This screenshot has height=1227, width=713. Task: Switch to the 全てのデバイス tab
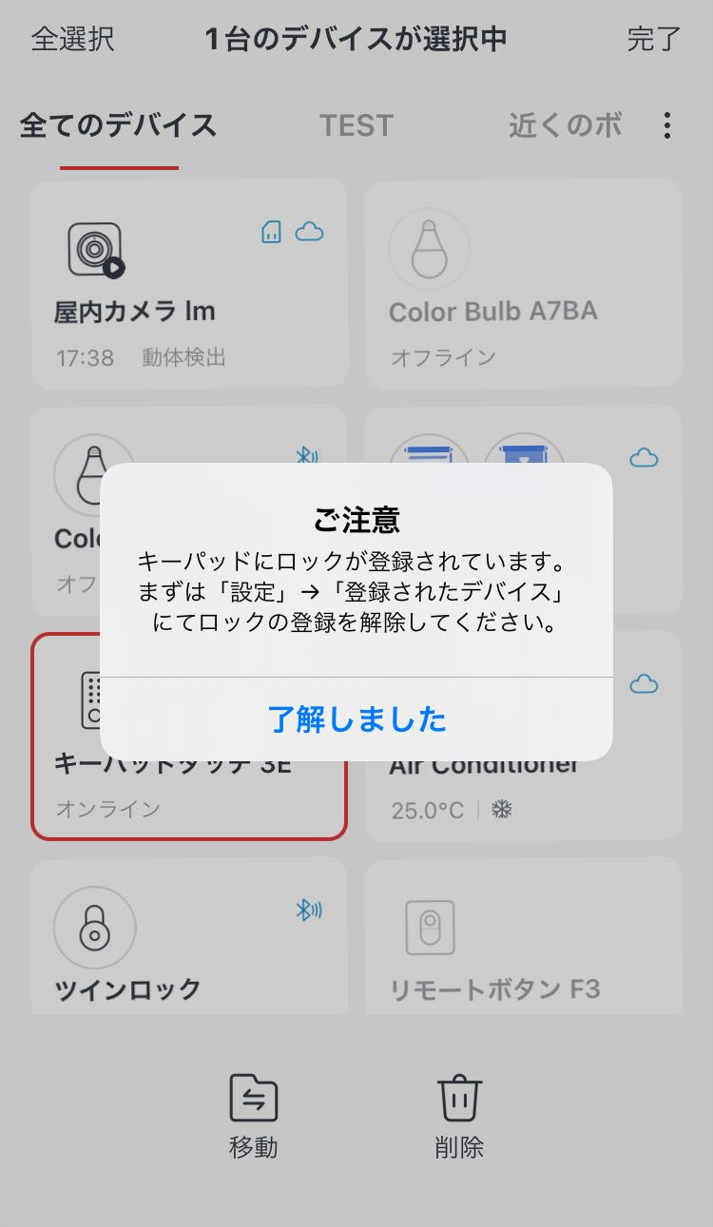pyautogui.click(x=118, y=126)
